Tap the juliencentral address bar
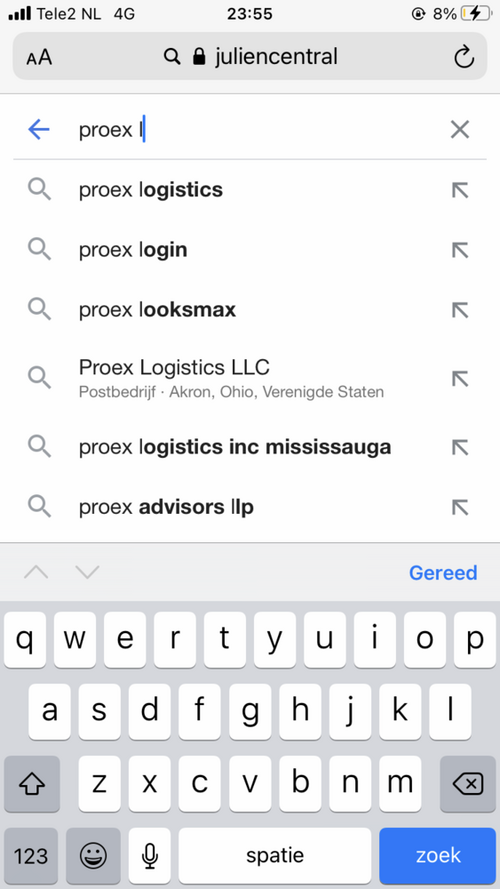 point(250,57)
